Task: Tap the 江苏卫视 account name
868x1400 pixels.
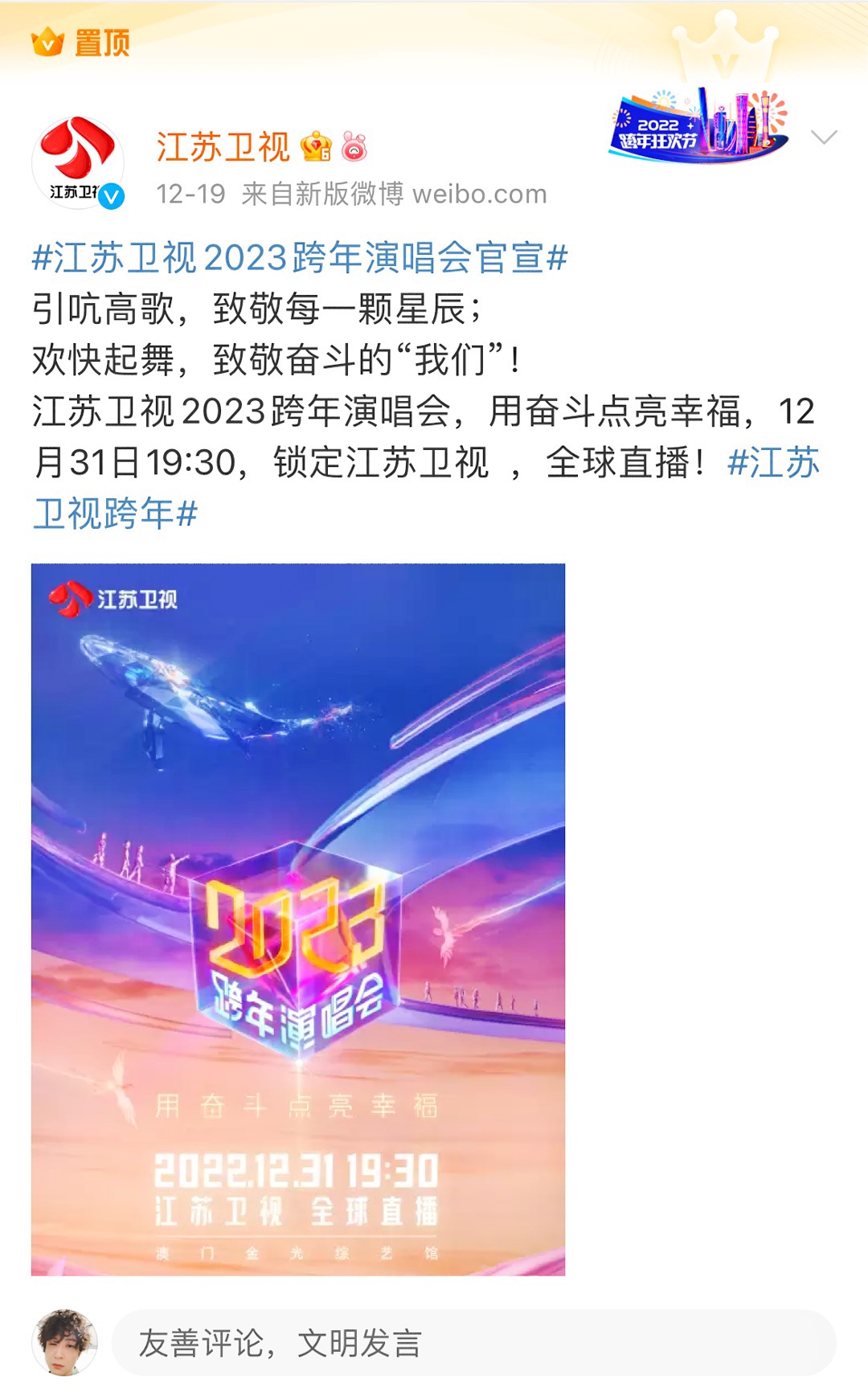Action: [223, 147]
